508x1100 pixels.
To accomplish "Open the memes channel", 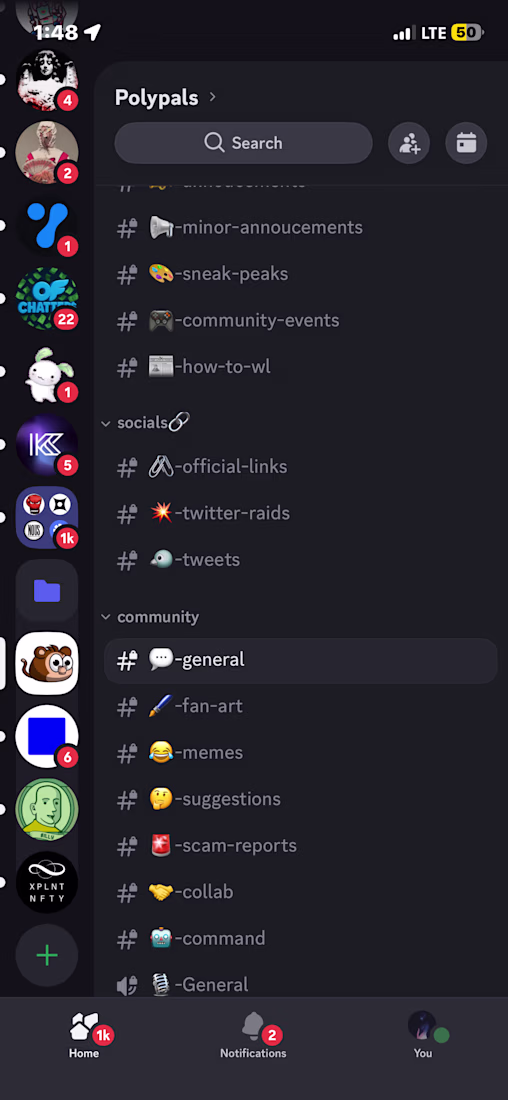I will [x=300, y=752].
